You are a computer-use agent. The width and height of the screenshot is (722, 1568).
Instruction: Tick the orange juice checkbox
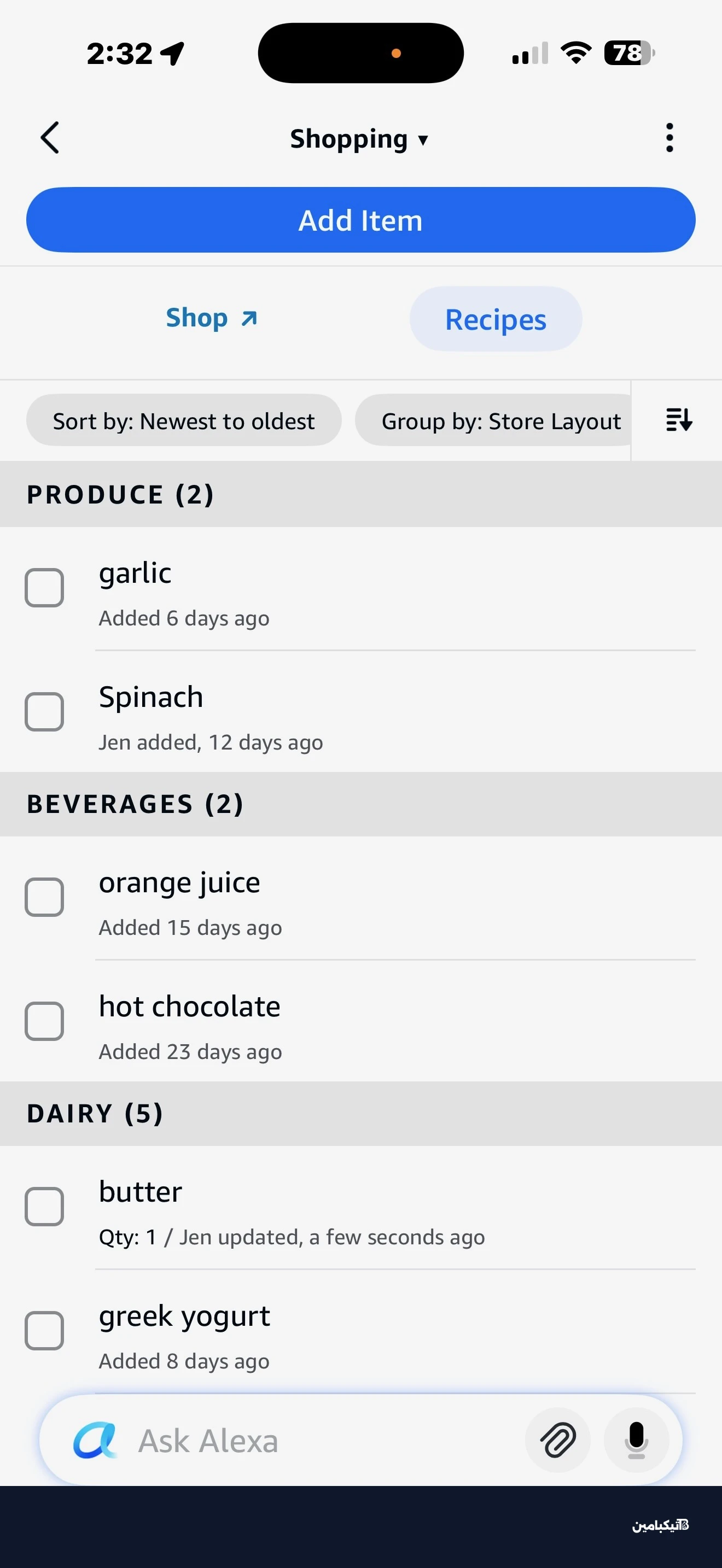pos(44,897)
